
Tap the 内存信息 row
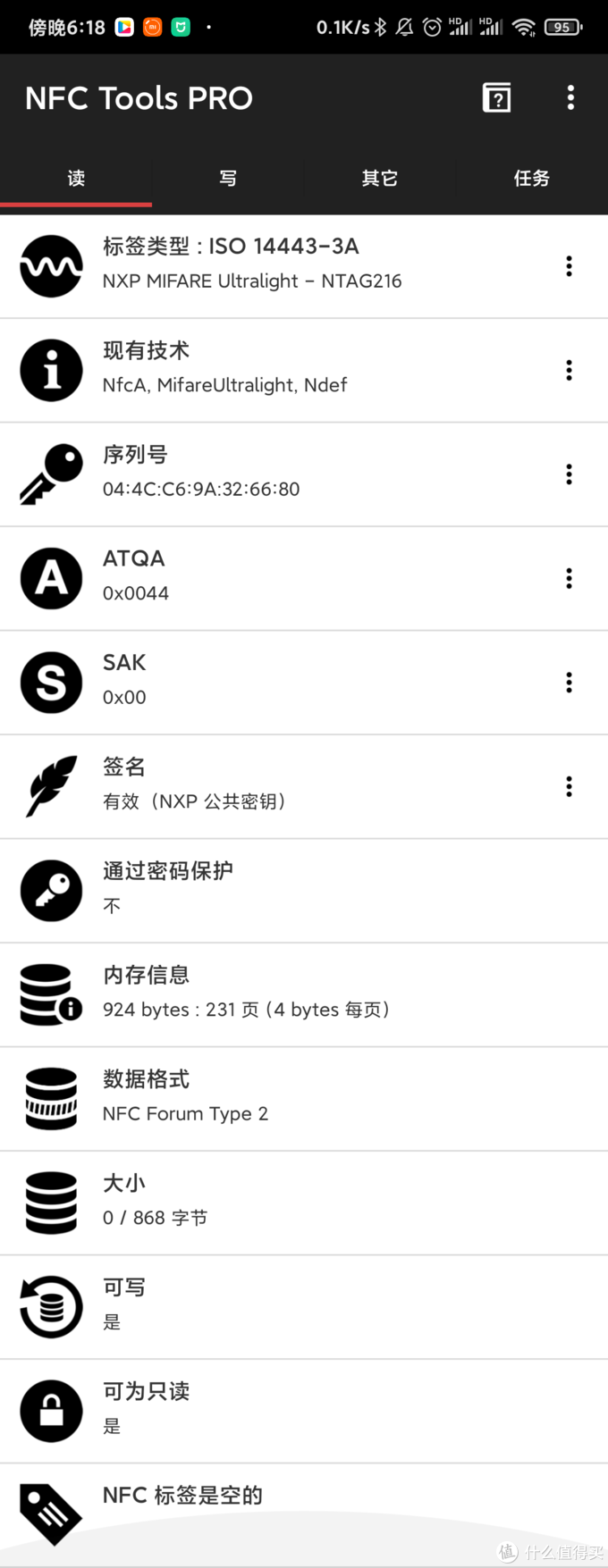pyautogui.click(x=304, y=994)
